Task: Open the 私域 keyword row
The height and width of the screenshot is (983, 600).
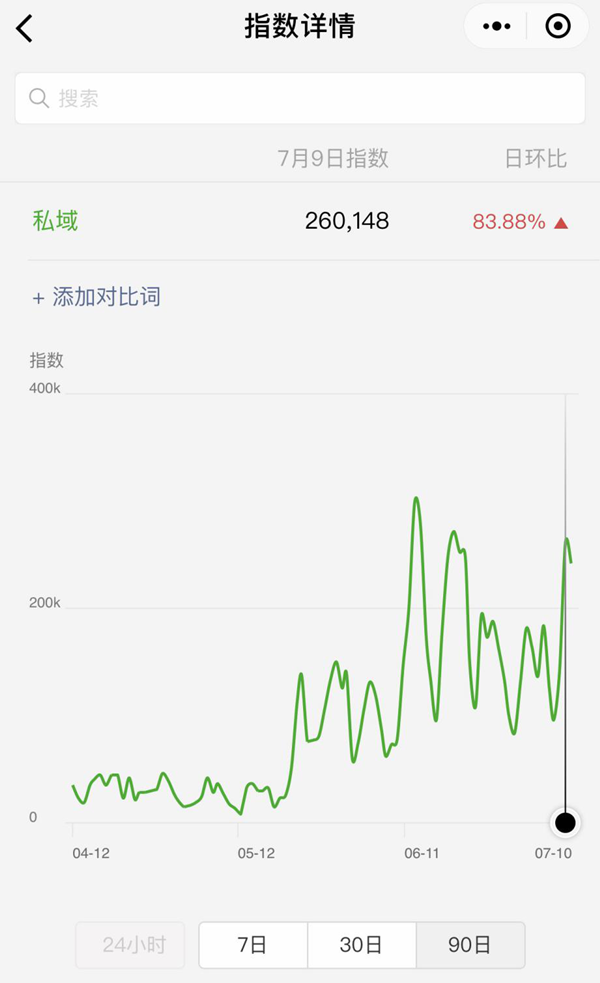Action: click(x=300, y=221)
